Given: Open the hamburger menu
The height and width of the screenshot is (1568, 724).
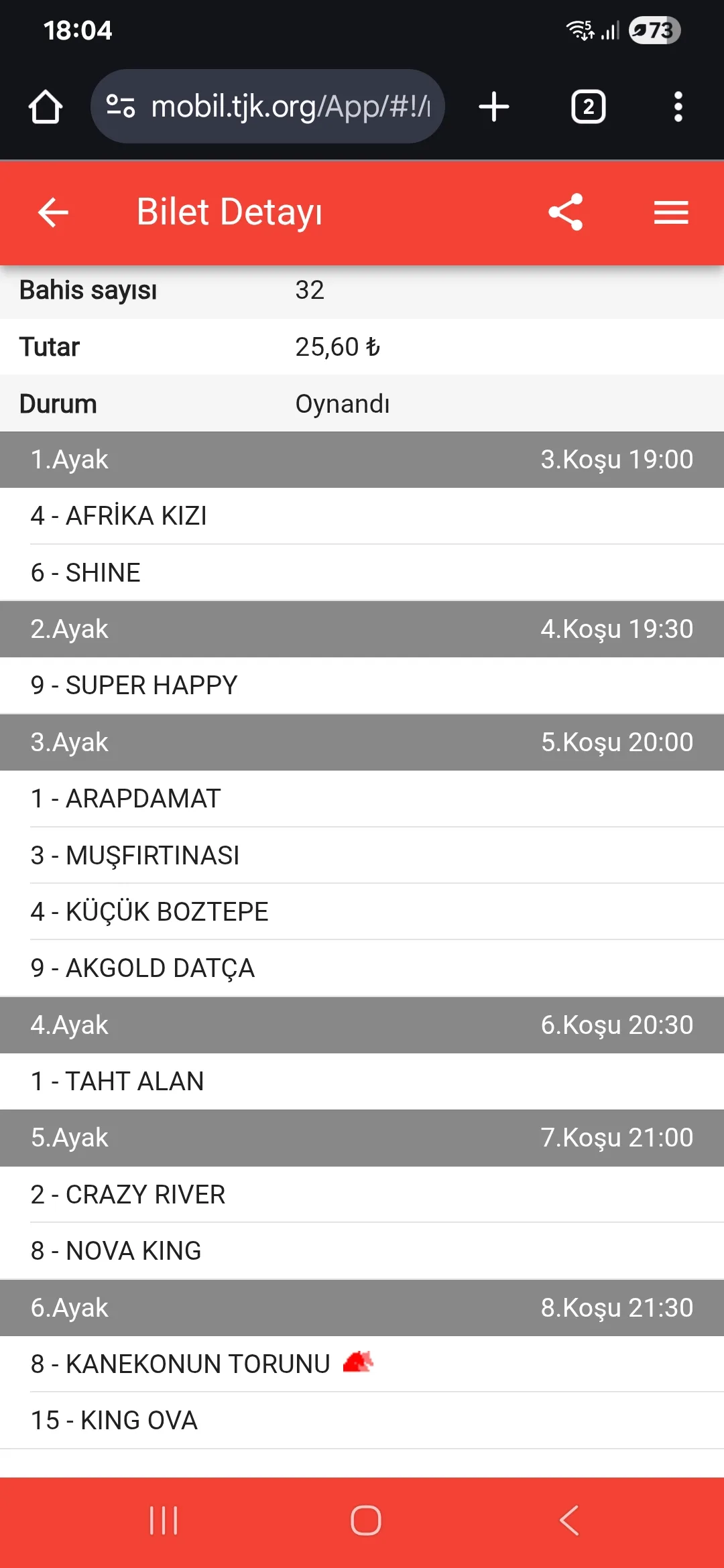Looking at the screenshot, I should 671,212.
